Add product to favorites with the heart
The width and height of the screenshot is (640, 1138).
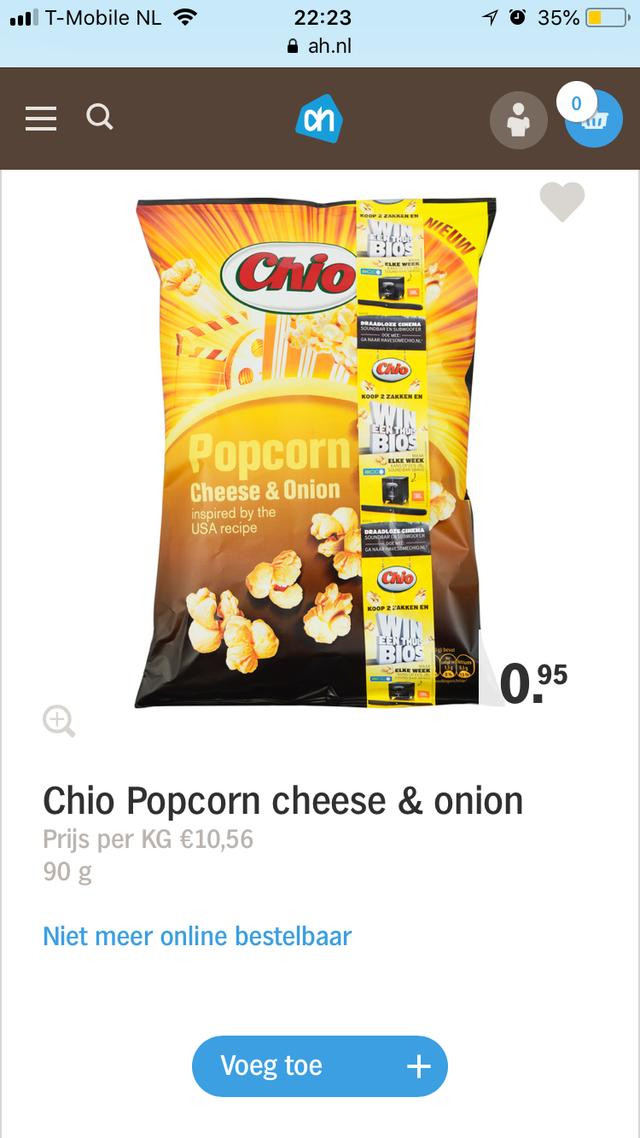(x=562, y=202)
